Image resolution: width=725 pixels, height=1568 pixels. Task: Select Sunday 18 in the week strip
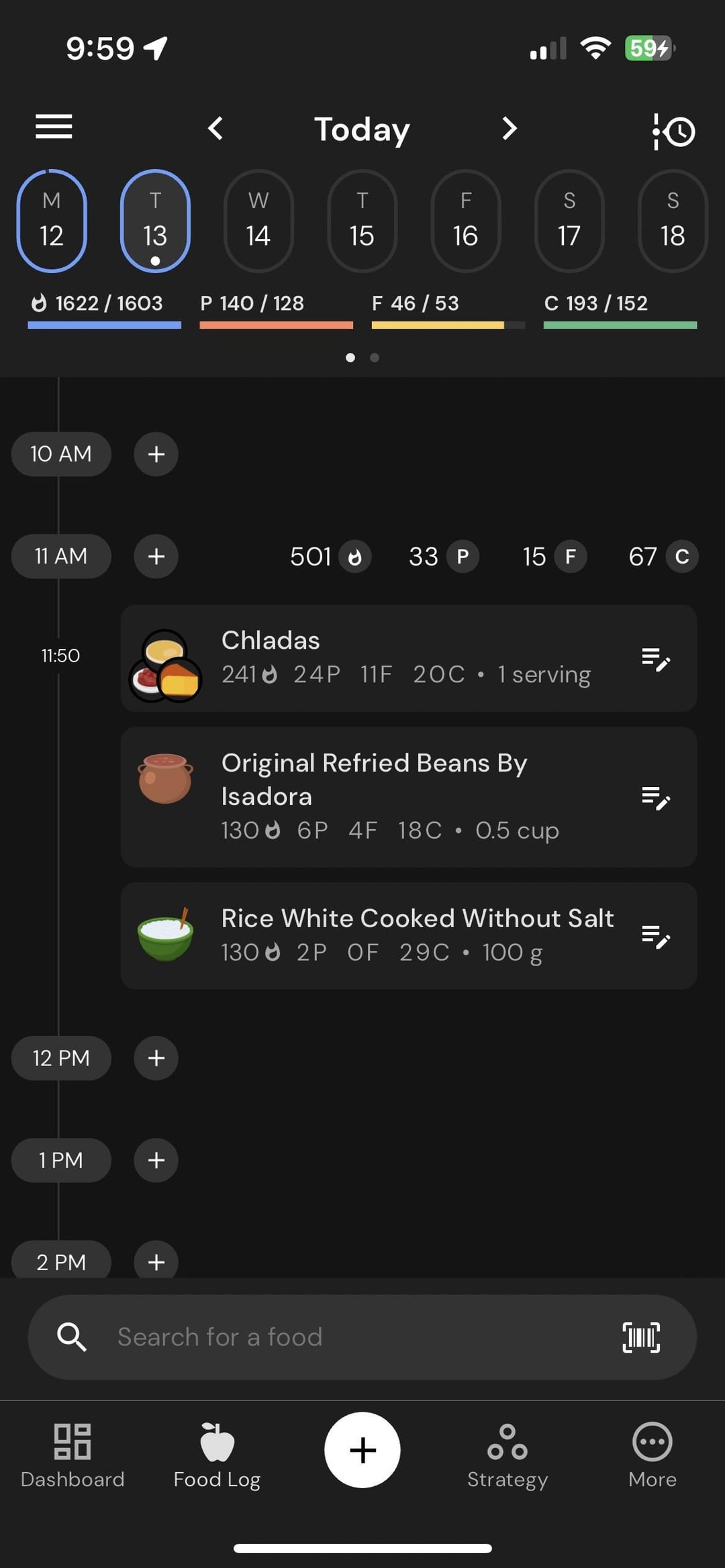coord(673,221)
